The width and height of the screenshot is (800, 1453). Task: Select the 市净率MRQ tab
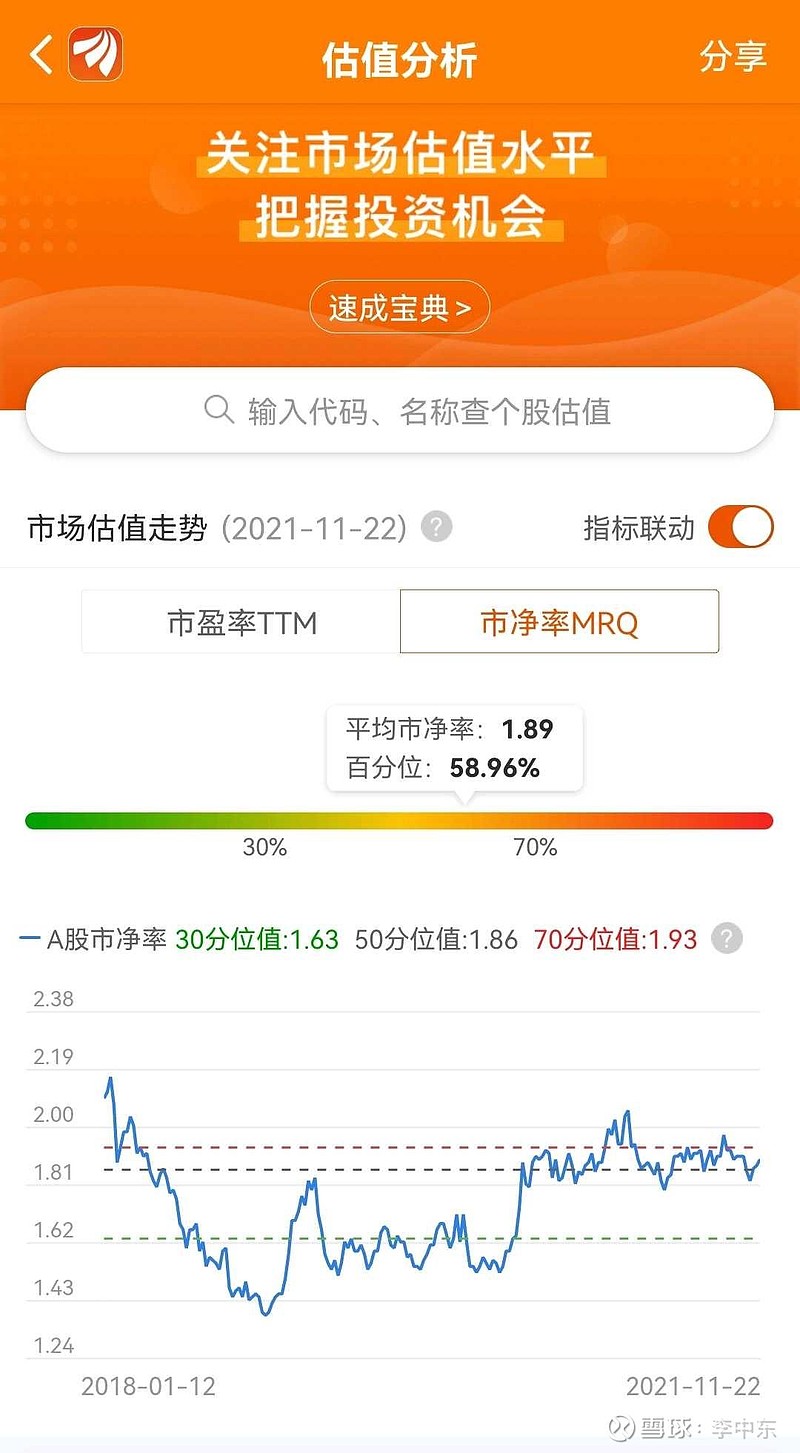(560, 621)
